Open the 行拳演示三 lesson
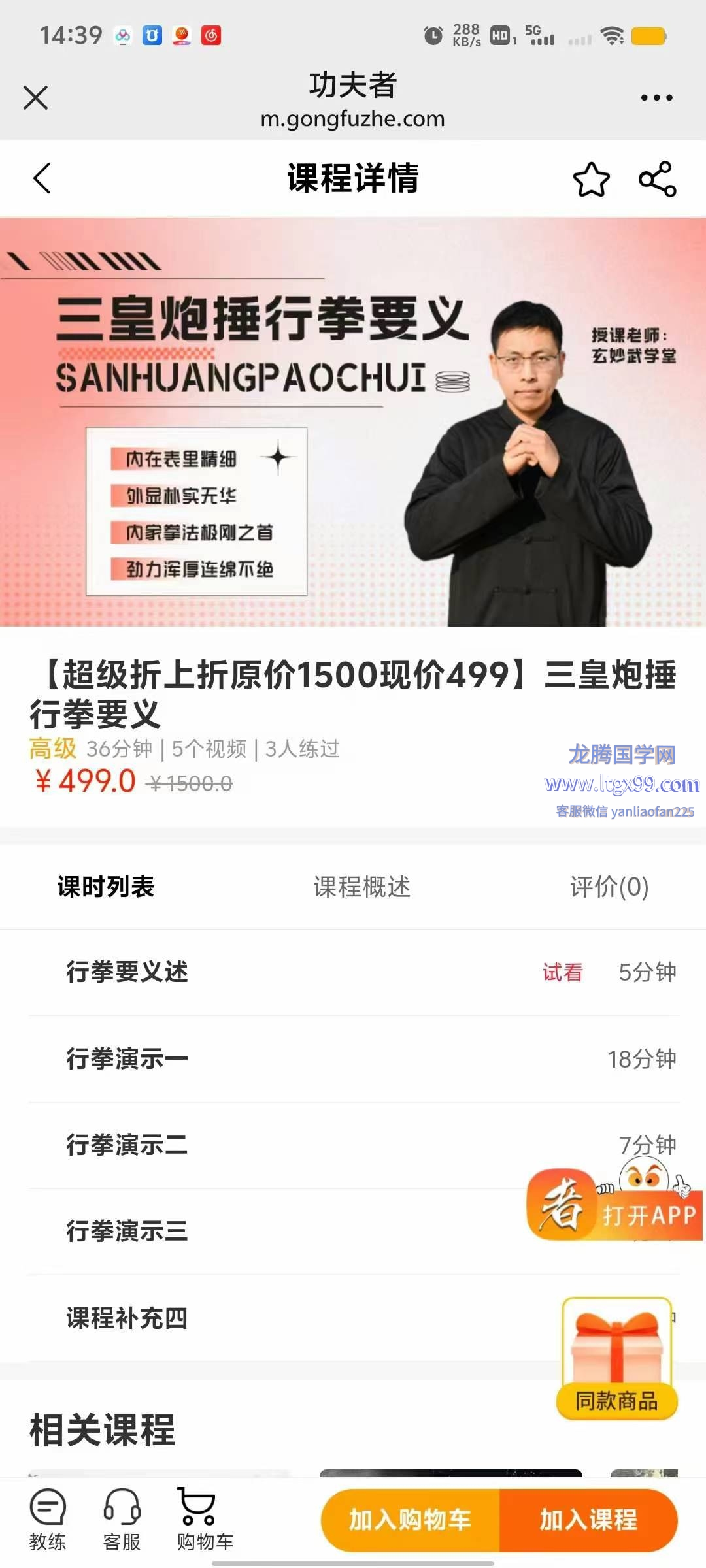 click(127, 1231)
